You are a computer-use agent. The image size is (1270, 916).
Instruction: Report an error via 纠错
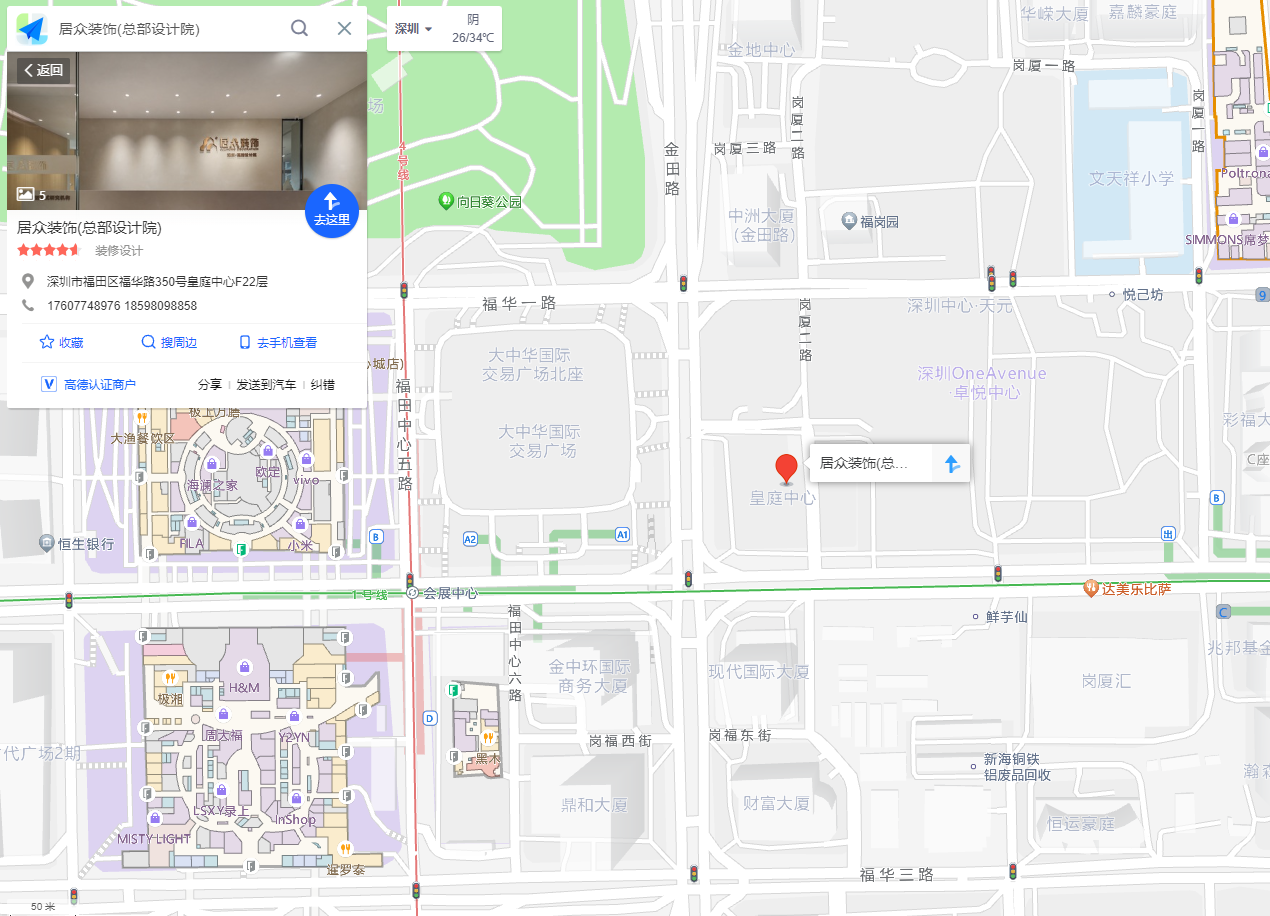322,384
